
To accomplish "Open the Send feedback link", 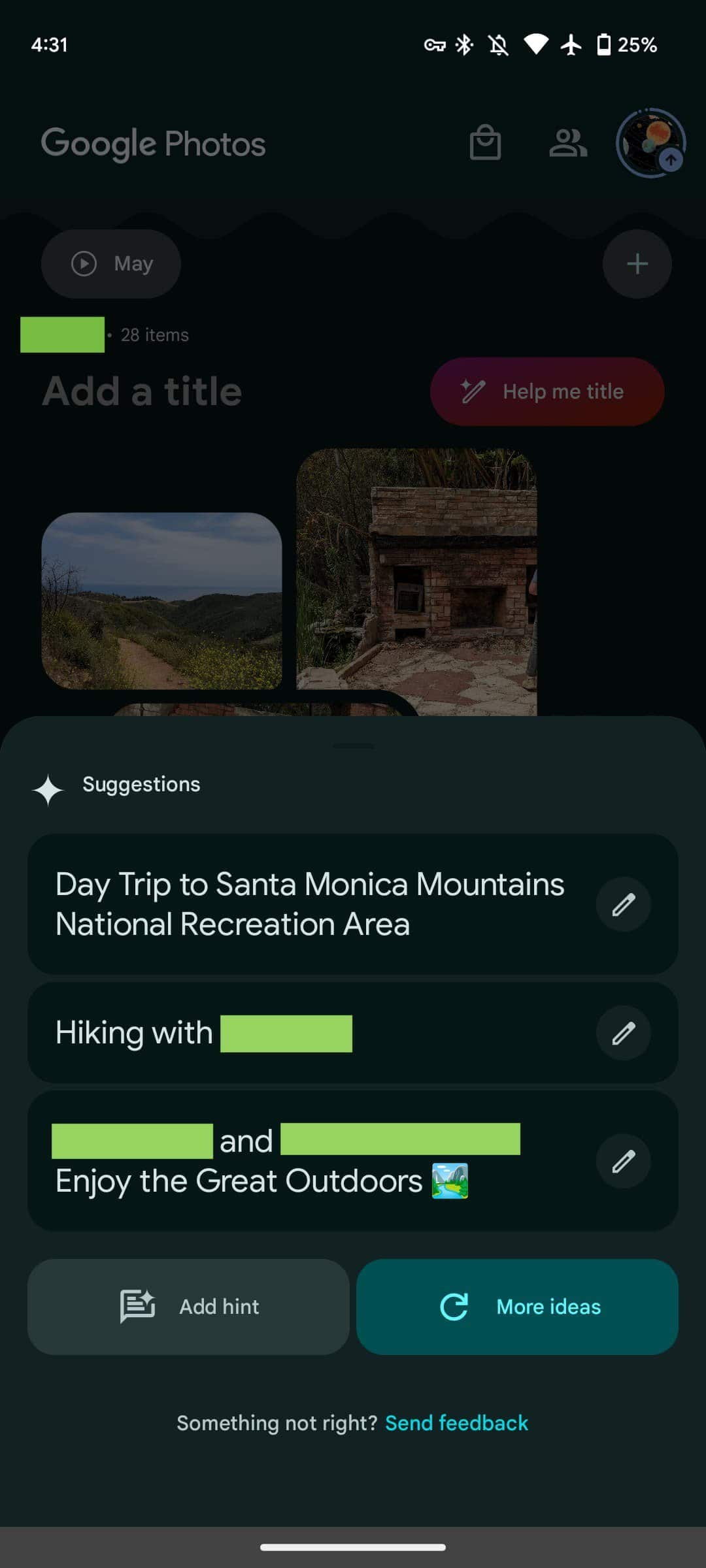I will [456, 1423].
